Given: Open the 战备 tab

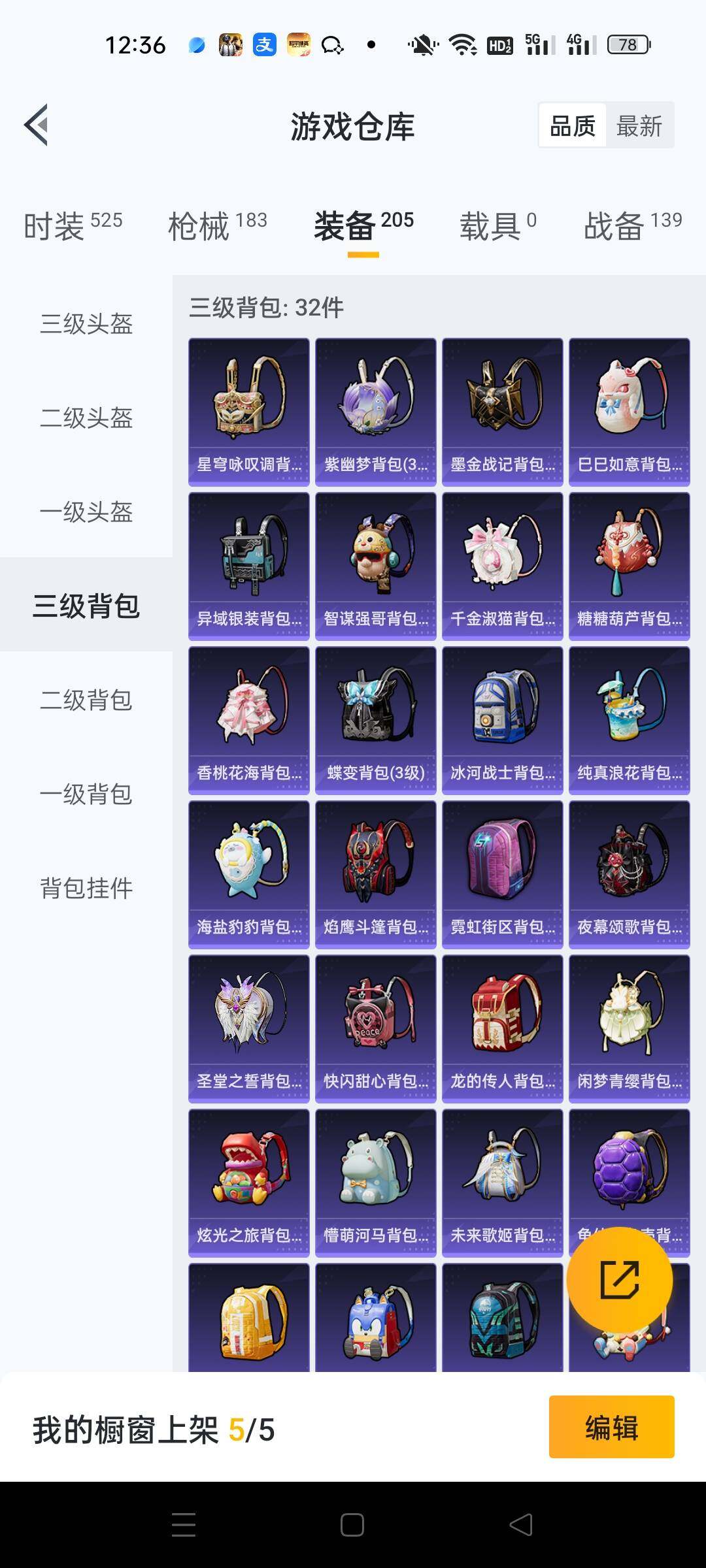Looking at the screenshot, I should point(632,226).
